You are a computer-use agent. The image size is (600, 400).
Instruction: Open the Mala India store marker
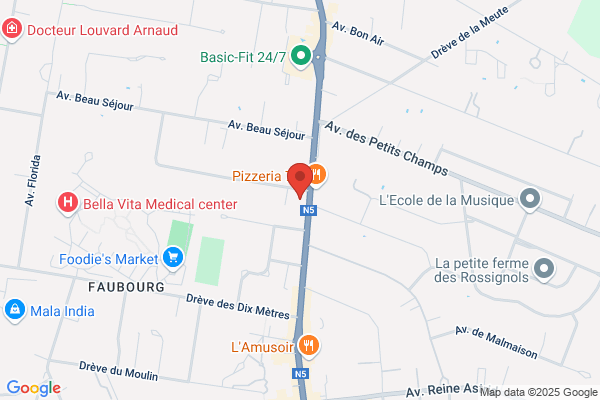15,310
